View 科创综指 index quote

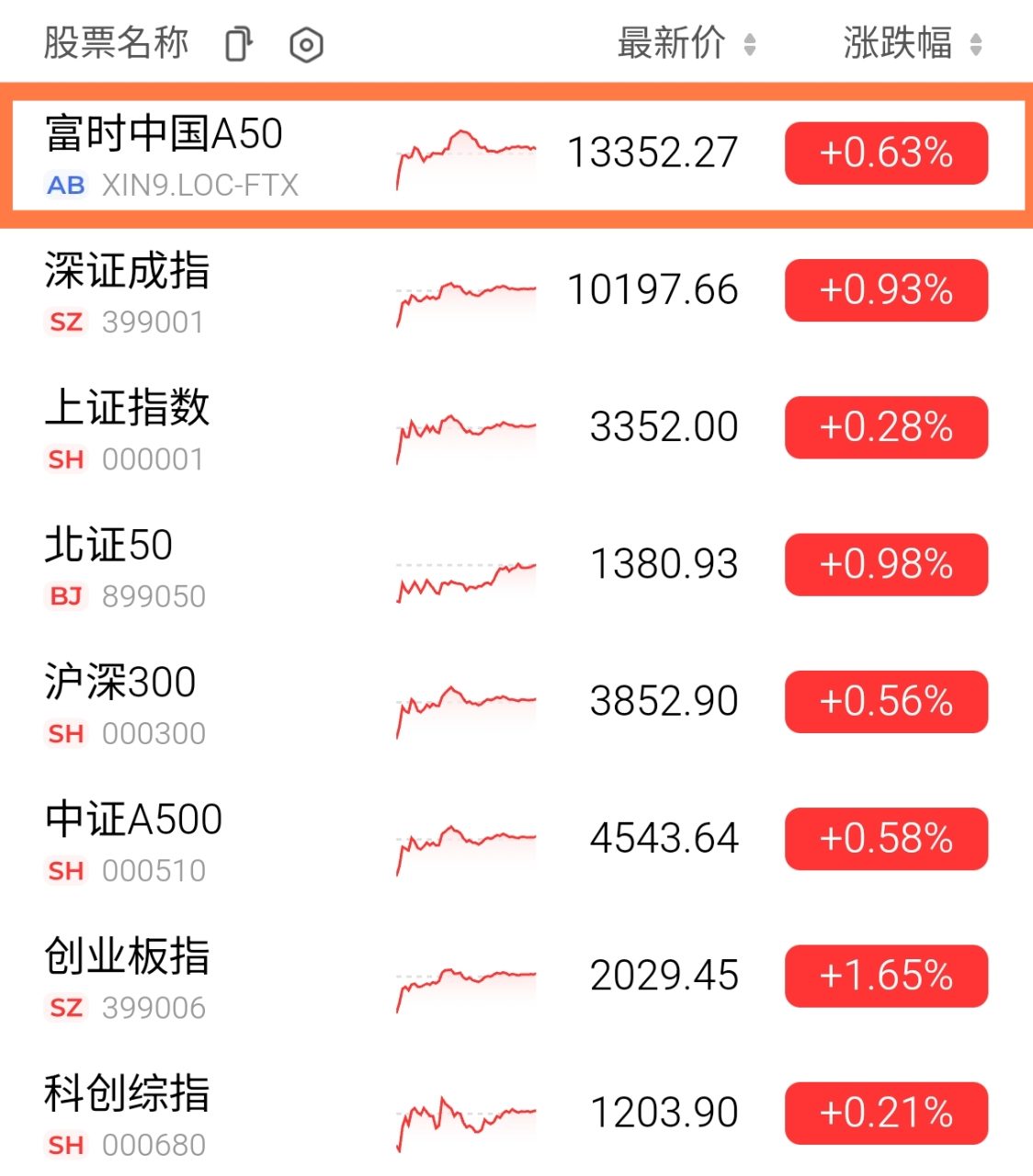tap(128, 1093)
